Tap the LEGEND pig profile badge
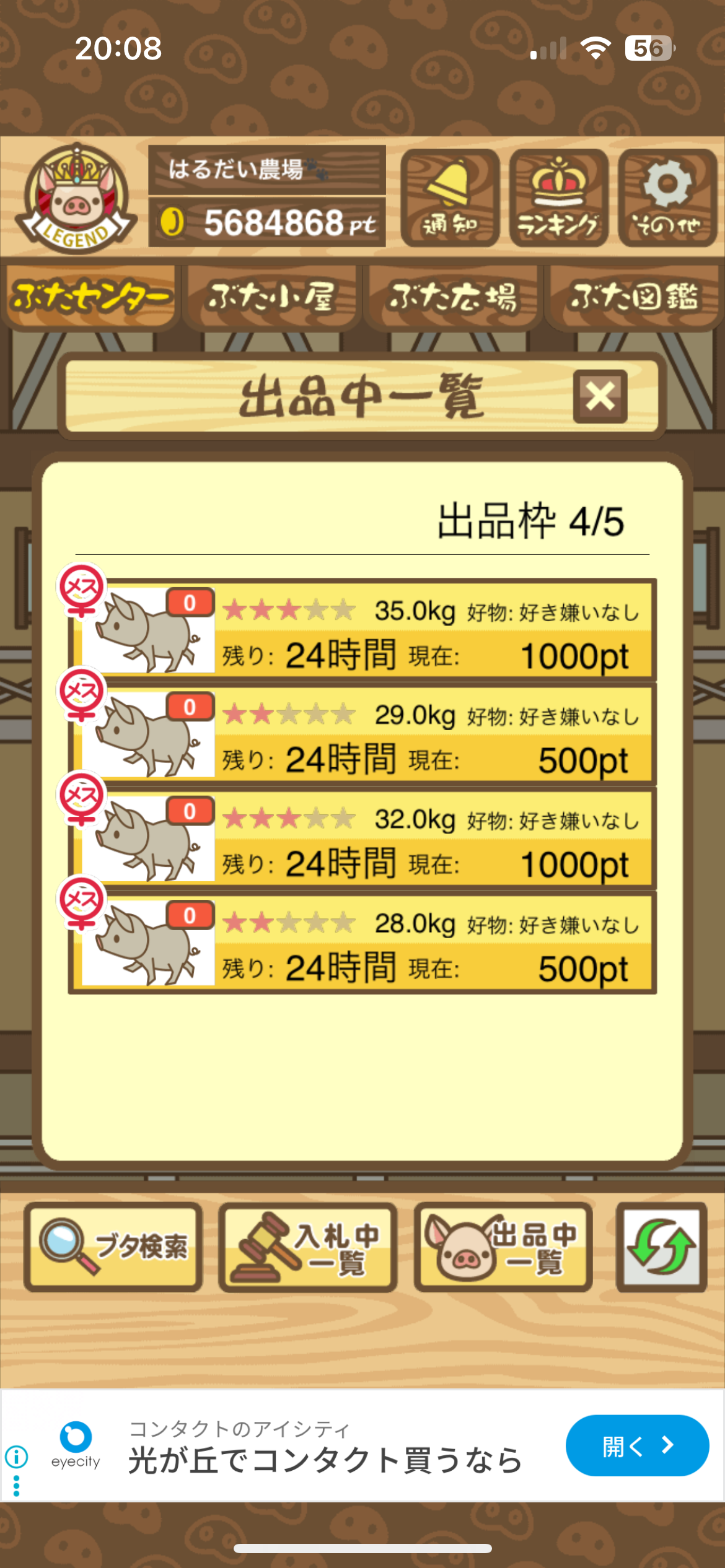The width and height of the screenshot is (725, 1568). [76, 198]
